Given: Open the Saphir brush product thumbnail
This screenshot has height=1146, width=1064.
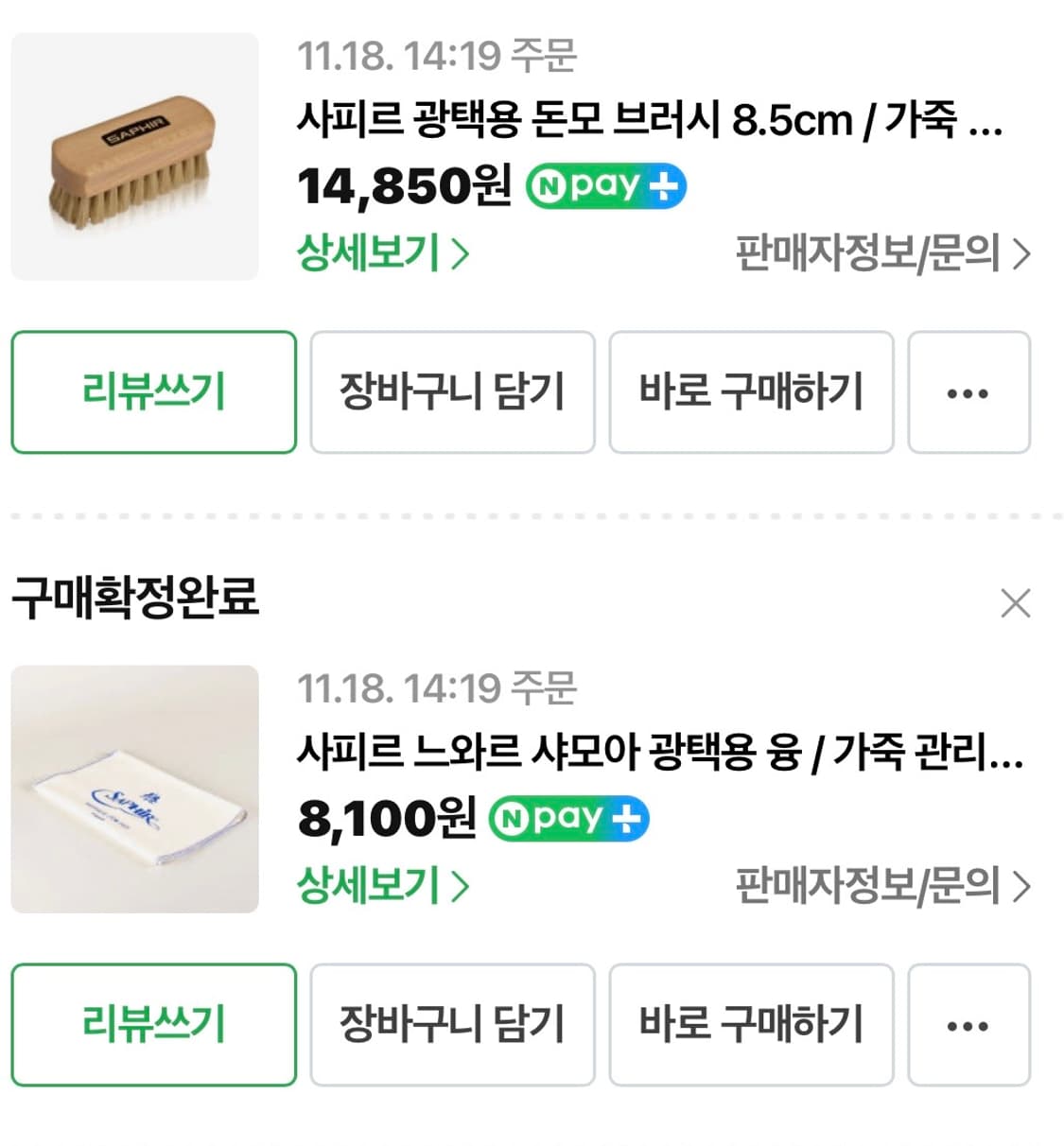Looking at the screenshot, I should 132,154.
